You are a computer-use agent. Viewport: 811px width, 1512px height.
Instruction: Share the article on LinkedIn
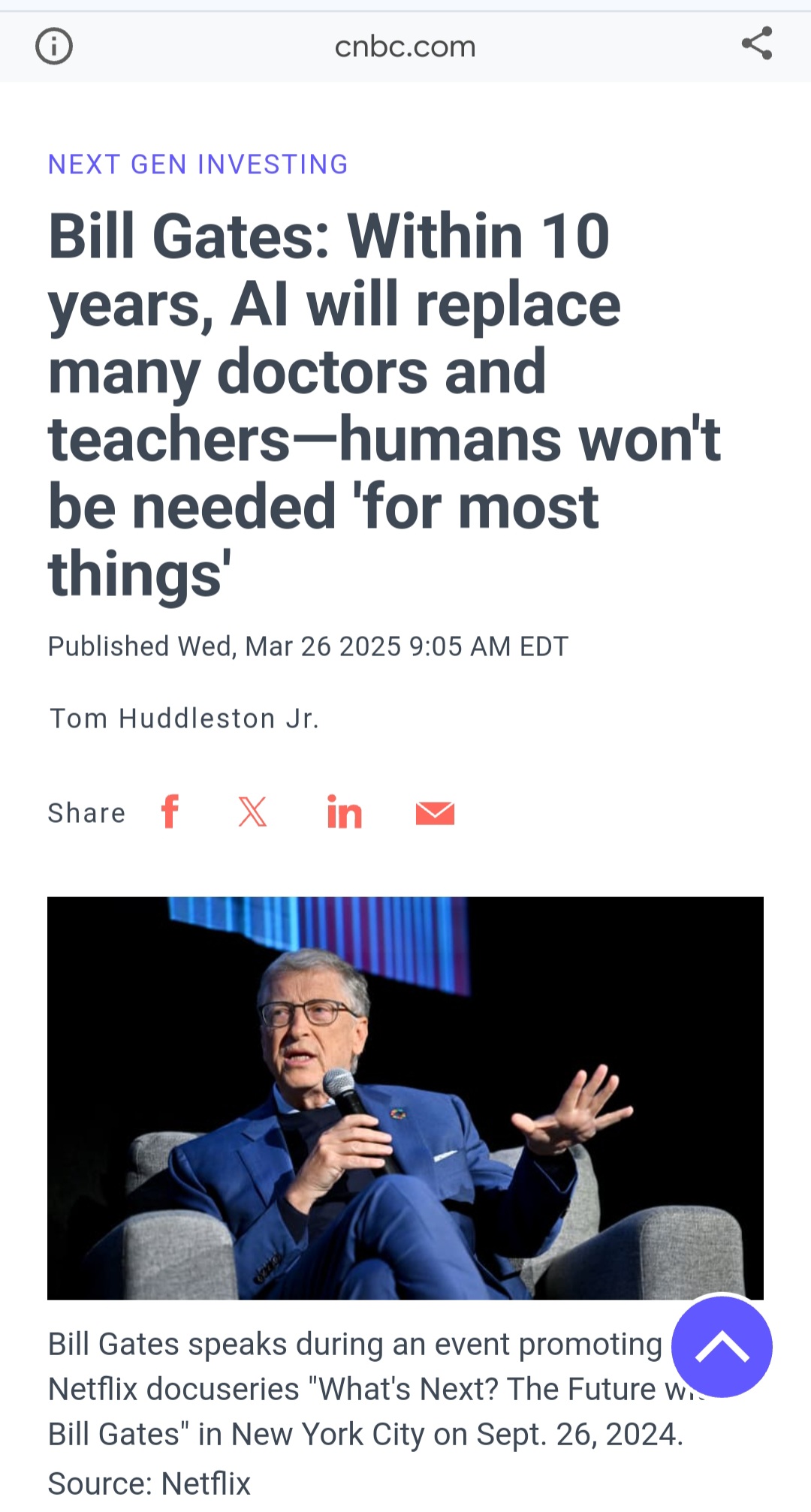point(345,812)
